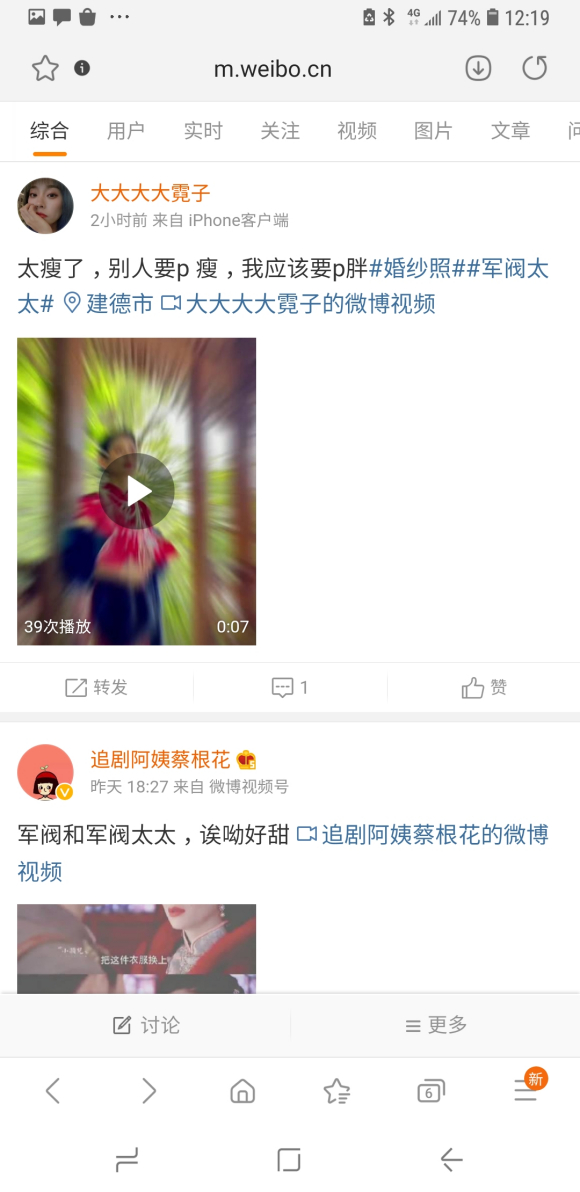
Task: Open the 更多 menu
Action: (x=436, y=1025)
